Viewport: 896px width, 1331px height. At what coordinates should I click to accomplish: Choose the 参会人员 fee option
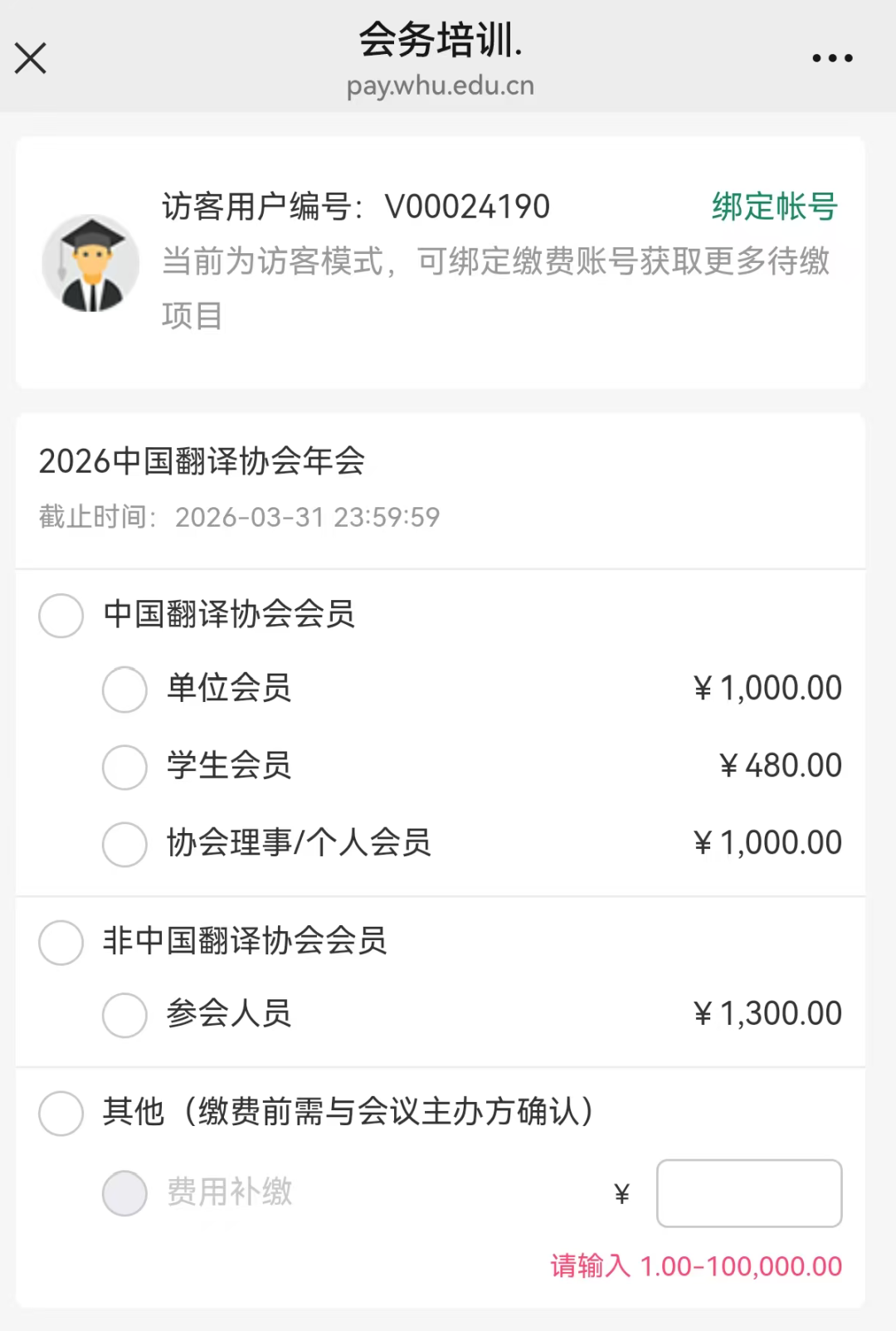[x=124, y=1014]
